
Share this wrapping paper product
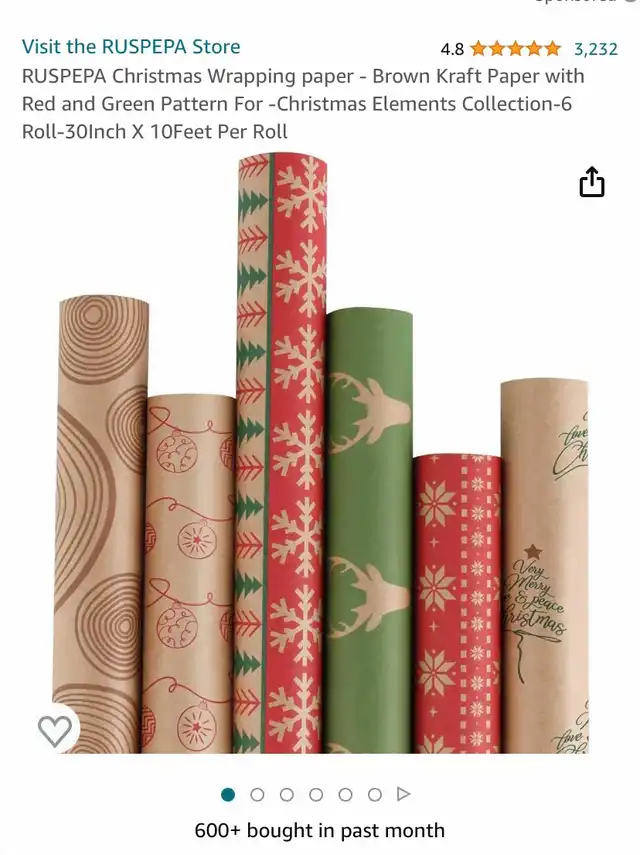pyautogui.click(x=592, y=183)
